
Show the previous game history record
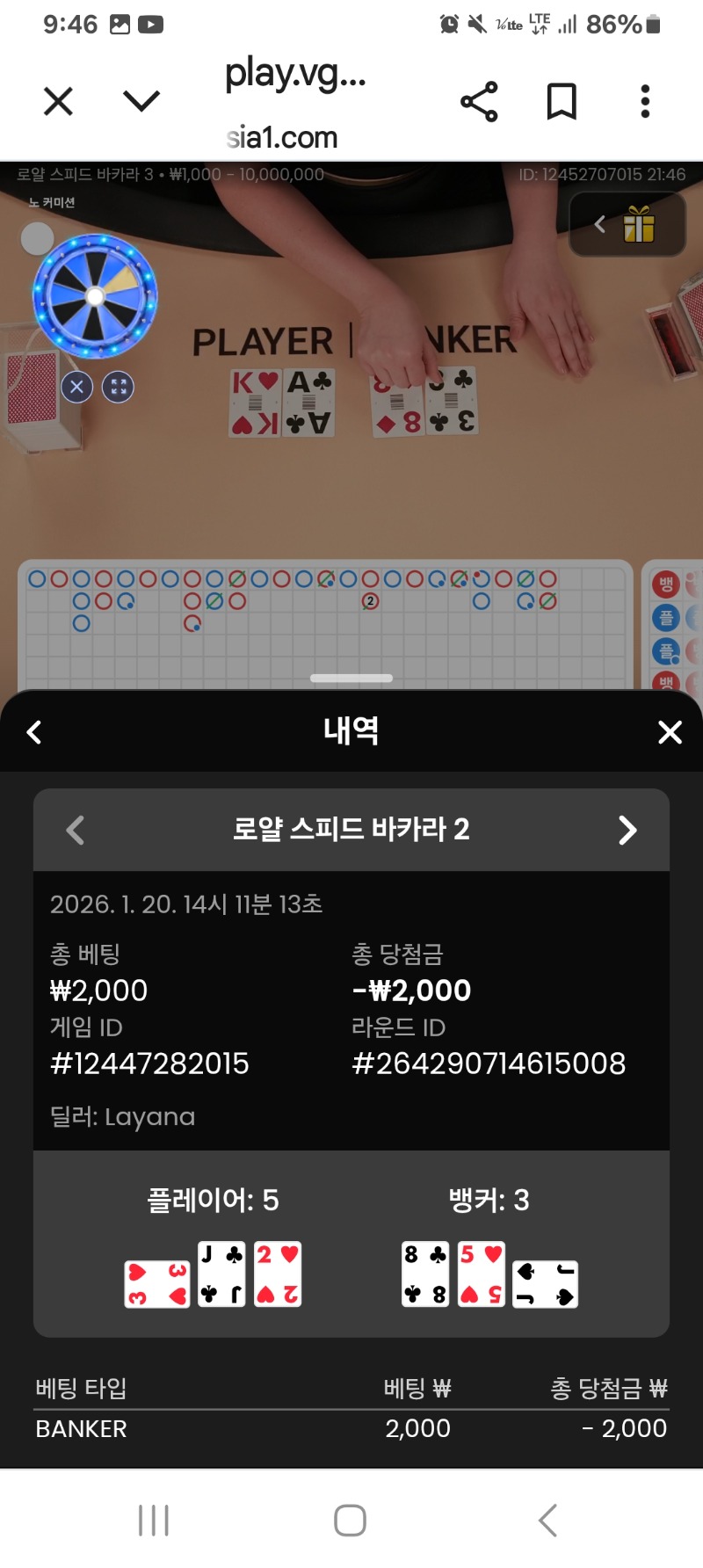(76, 830)
